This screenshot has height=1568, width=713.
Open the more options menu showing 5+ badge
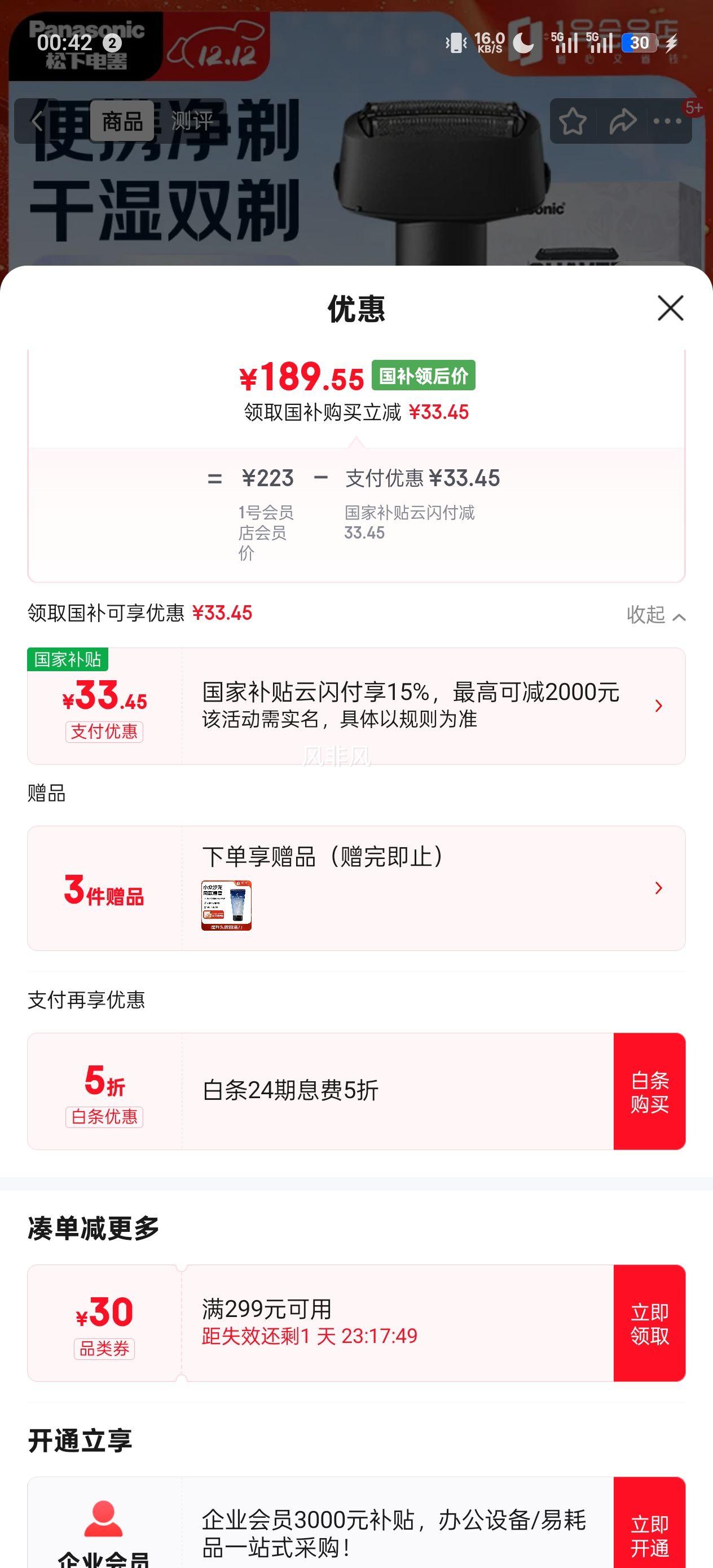pos(667,121)
